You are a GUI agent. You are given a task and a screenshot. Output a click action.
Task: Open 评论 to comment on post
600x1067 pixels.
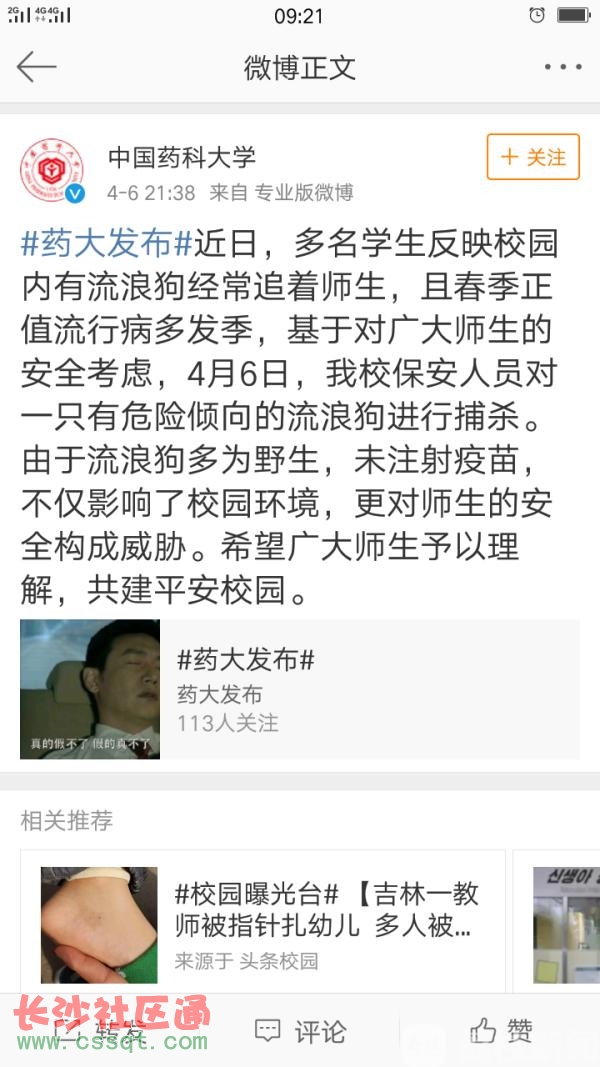click(x=300, y=1030)
